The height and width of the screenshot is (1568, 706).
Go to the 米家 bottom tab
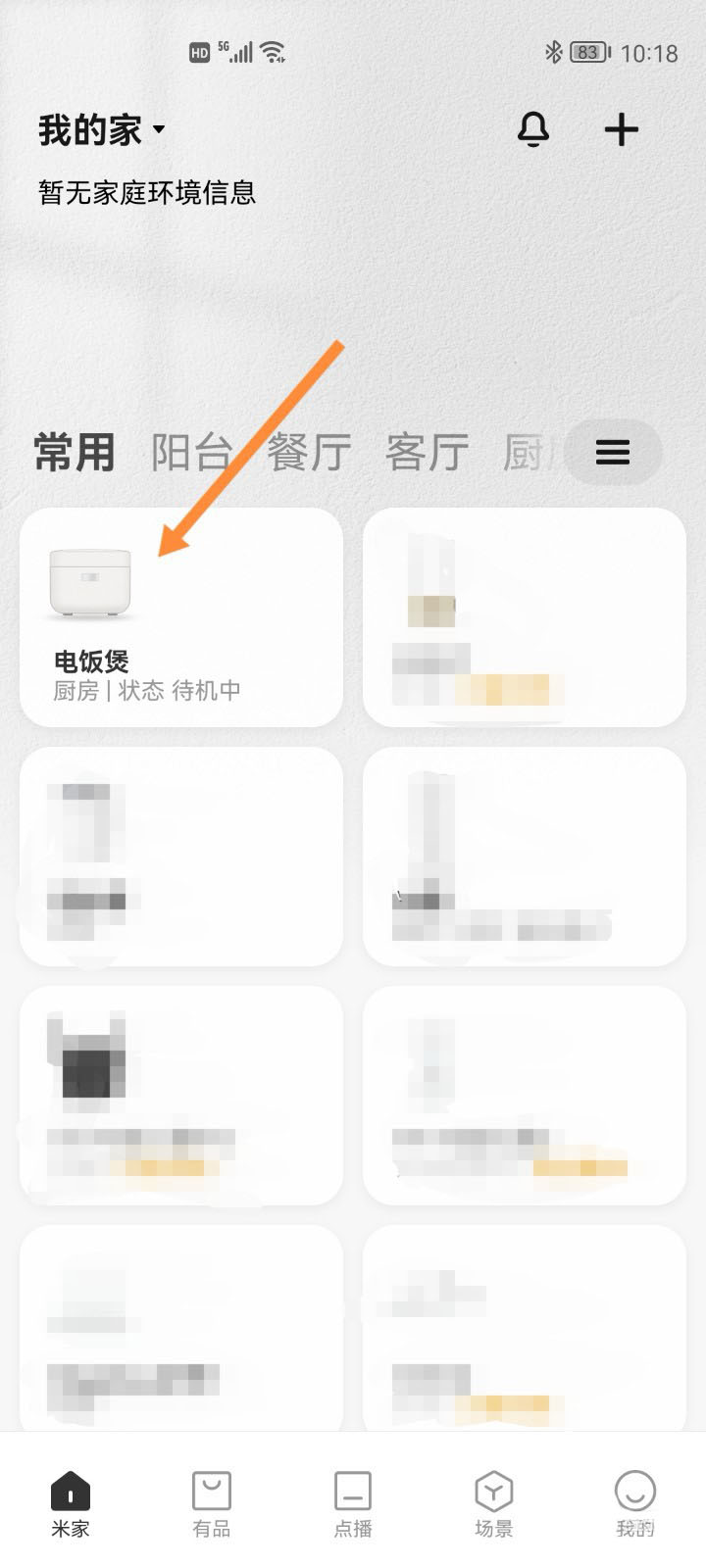pyautogui.click(x=71, y=1503)
